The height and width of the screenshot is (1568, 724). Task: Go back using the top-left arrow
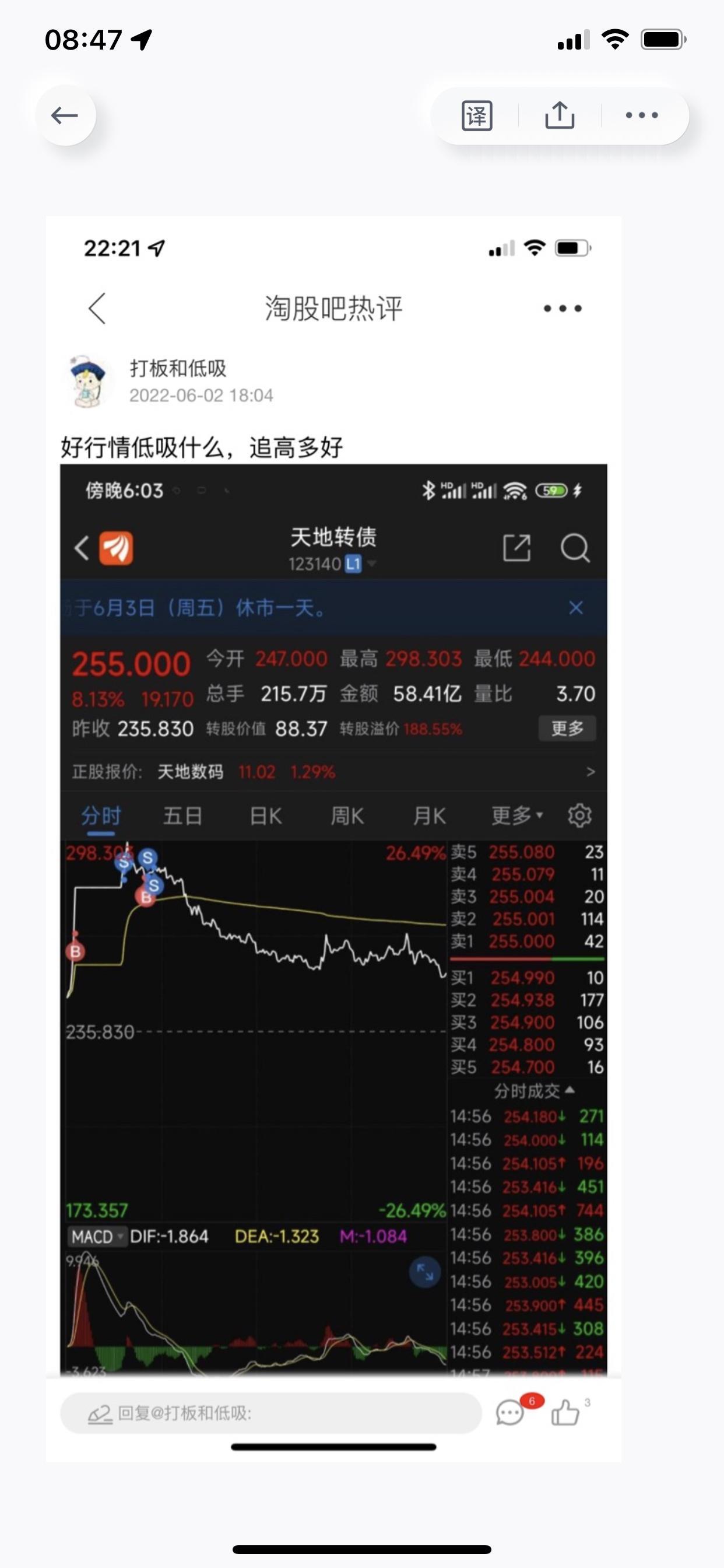coord(65,115)
